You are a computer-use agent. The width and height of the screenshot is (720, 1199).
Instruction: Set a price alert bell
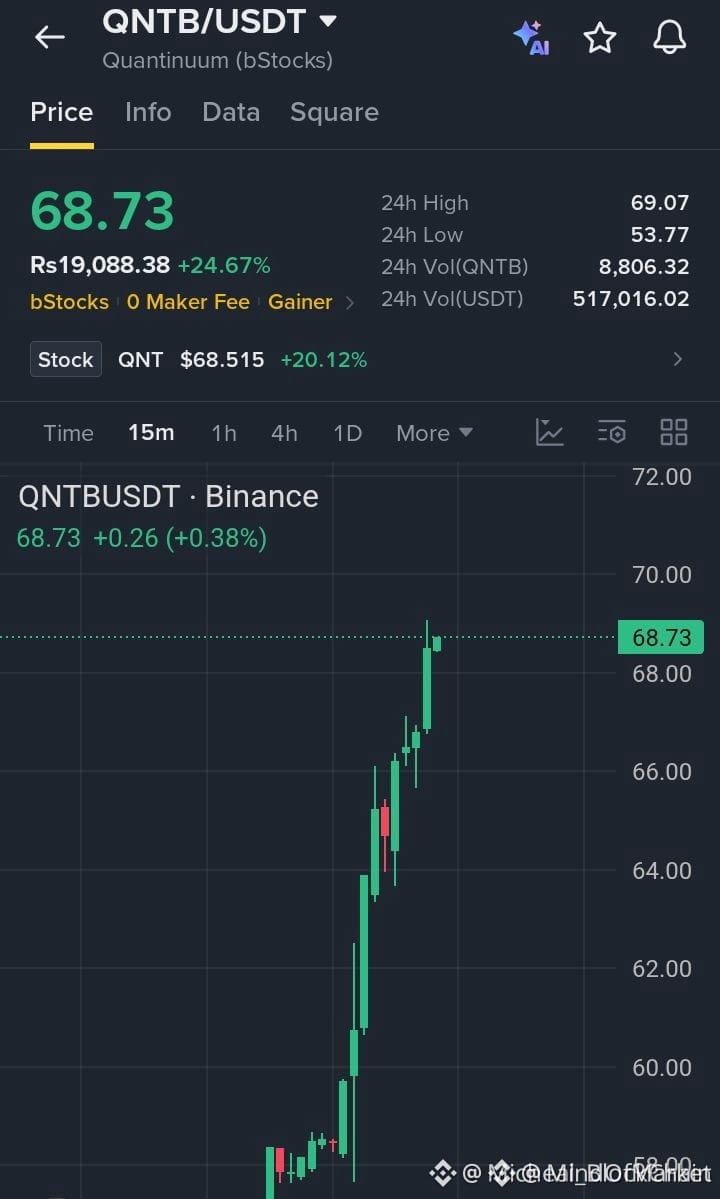point(670,37)
